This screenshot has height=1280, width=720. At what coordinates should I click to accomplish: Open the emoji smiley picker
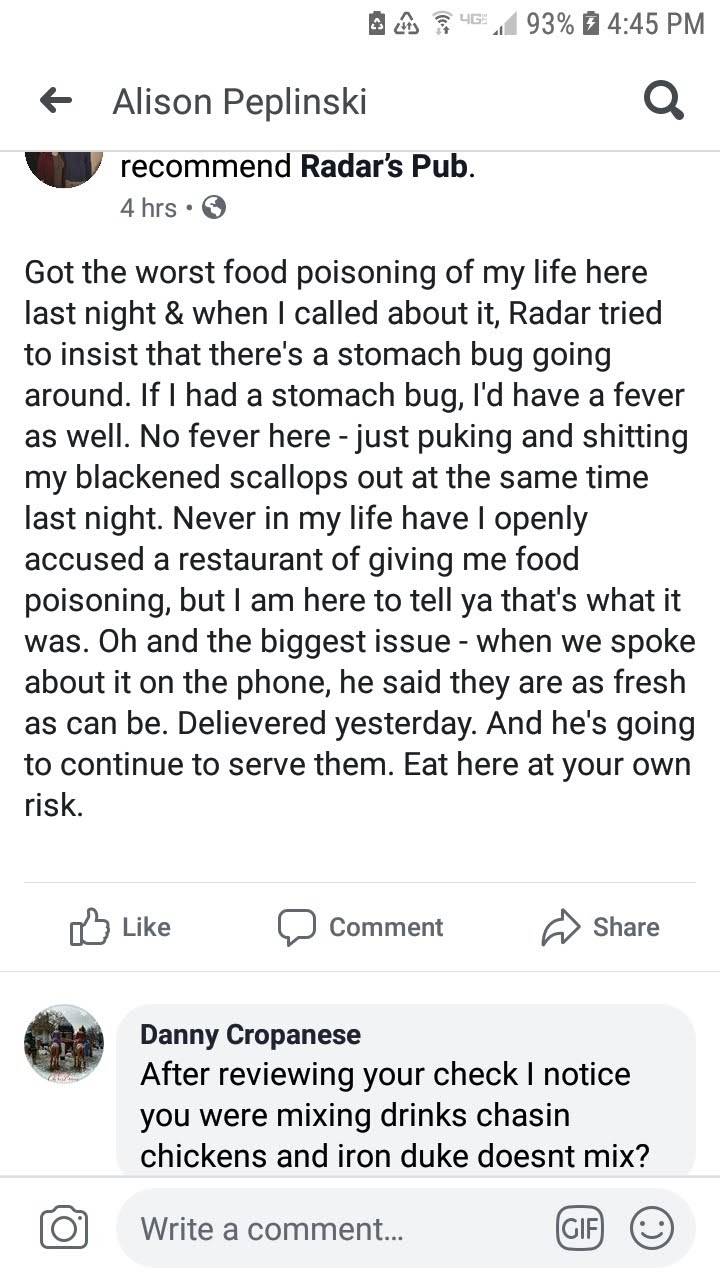point(651,1228)
